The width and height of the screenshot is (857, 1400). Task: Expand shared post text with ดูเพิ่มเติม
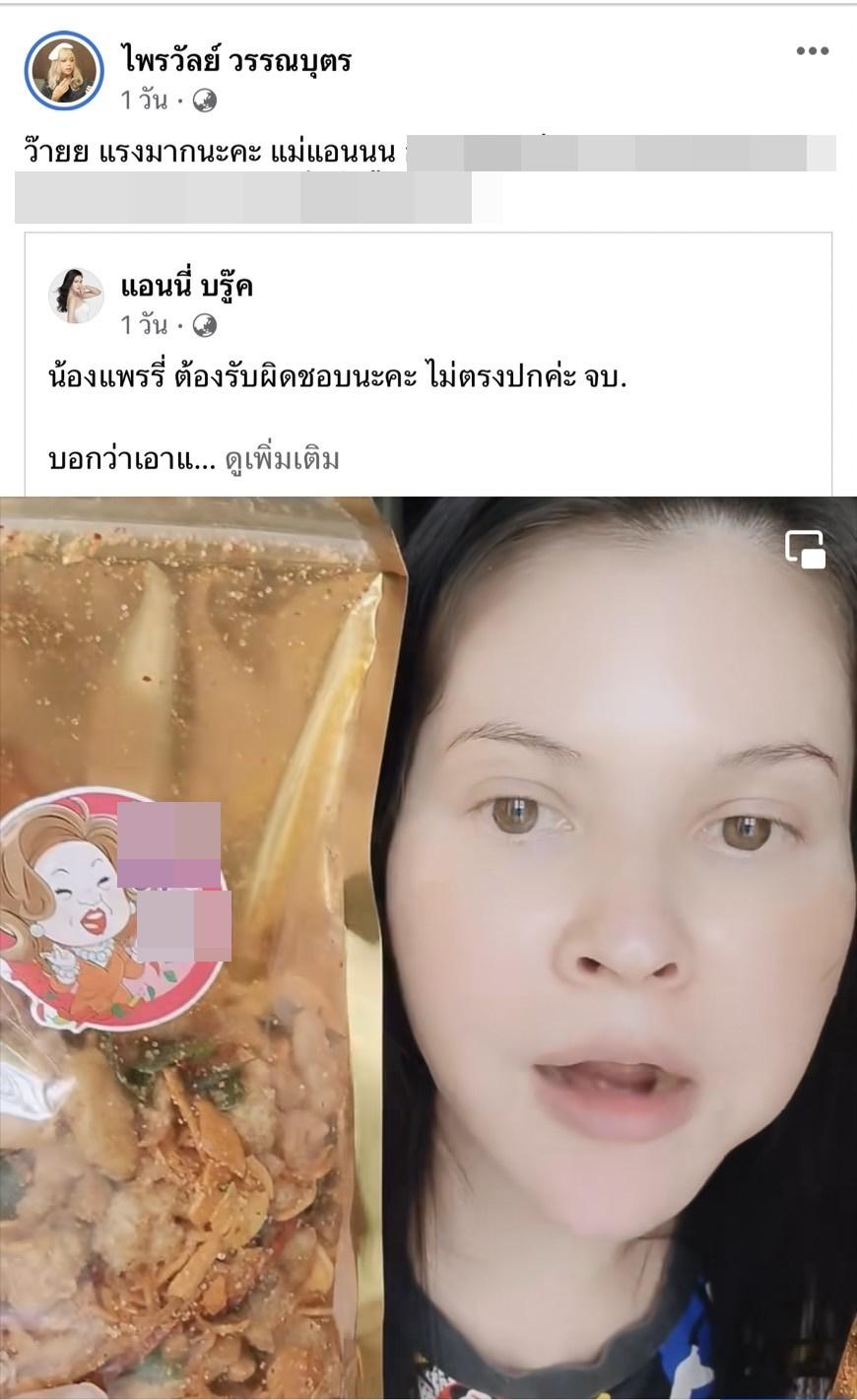pos(282,459)
